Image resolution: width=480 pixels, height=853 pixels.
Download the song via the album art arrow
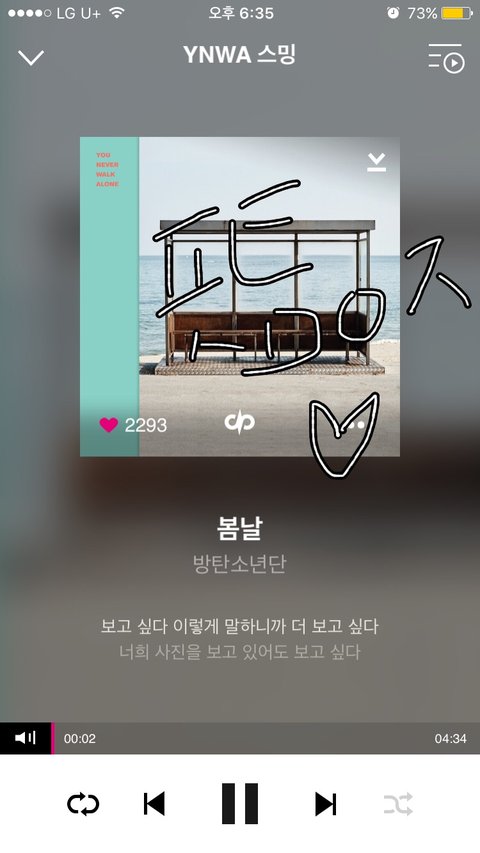[x=377, y=163]
